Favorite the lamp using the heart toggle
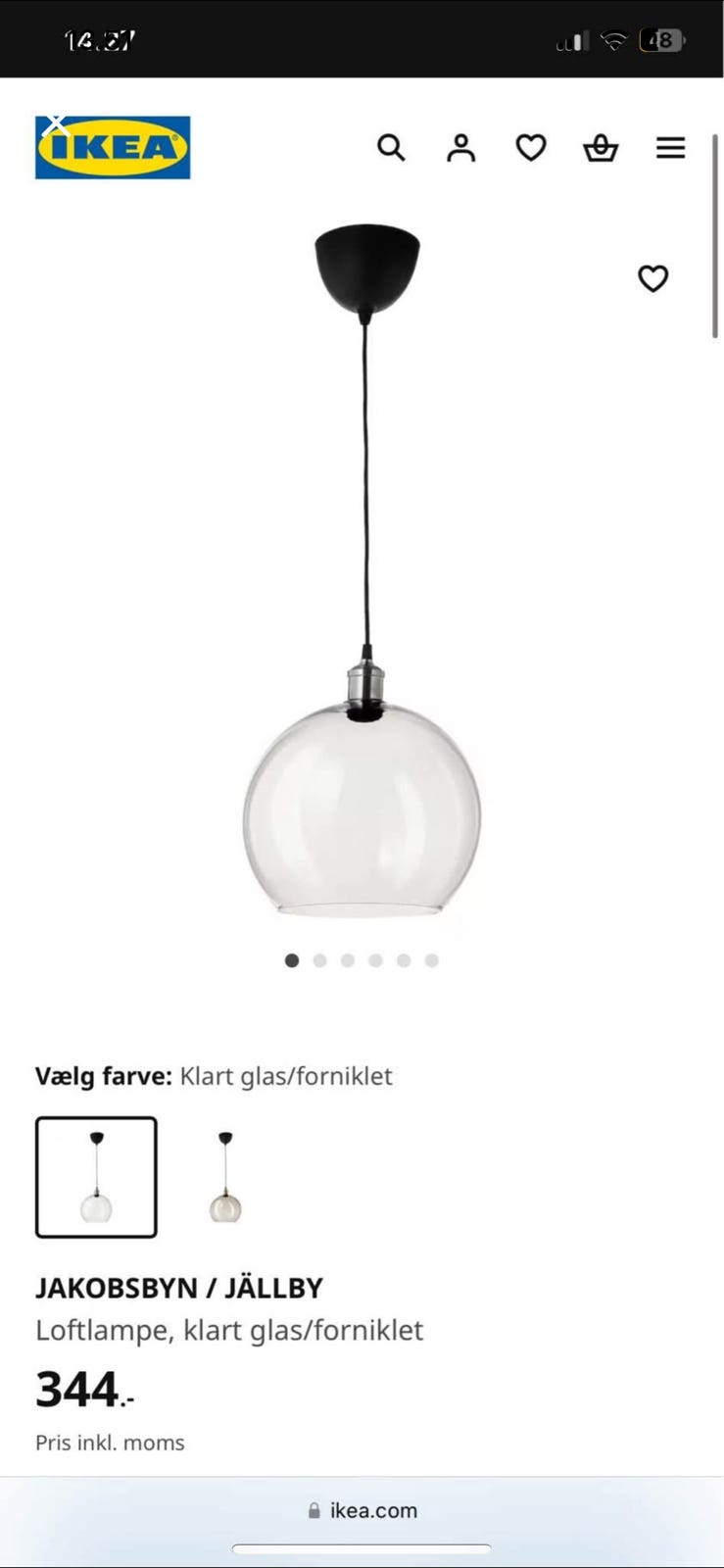This screenshot has width=724, height=1568. point(652,279)
